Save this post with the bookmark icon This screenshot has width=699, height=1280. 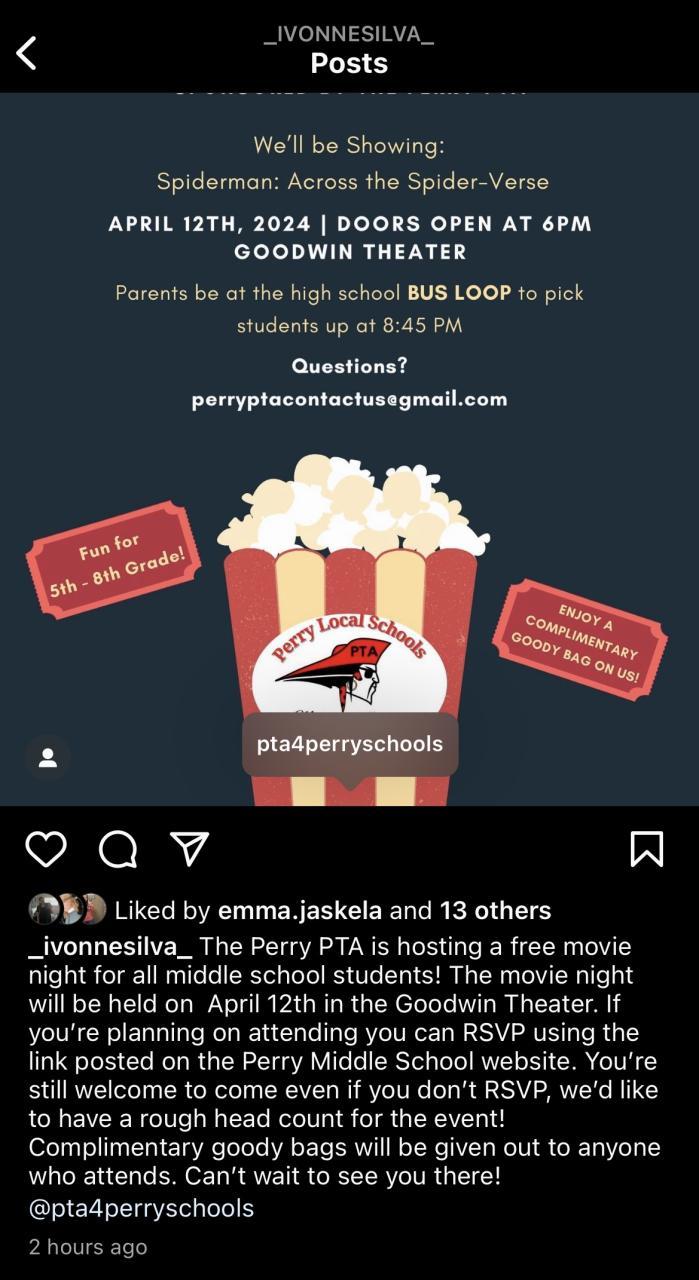pos(647,849)
